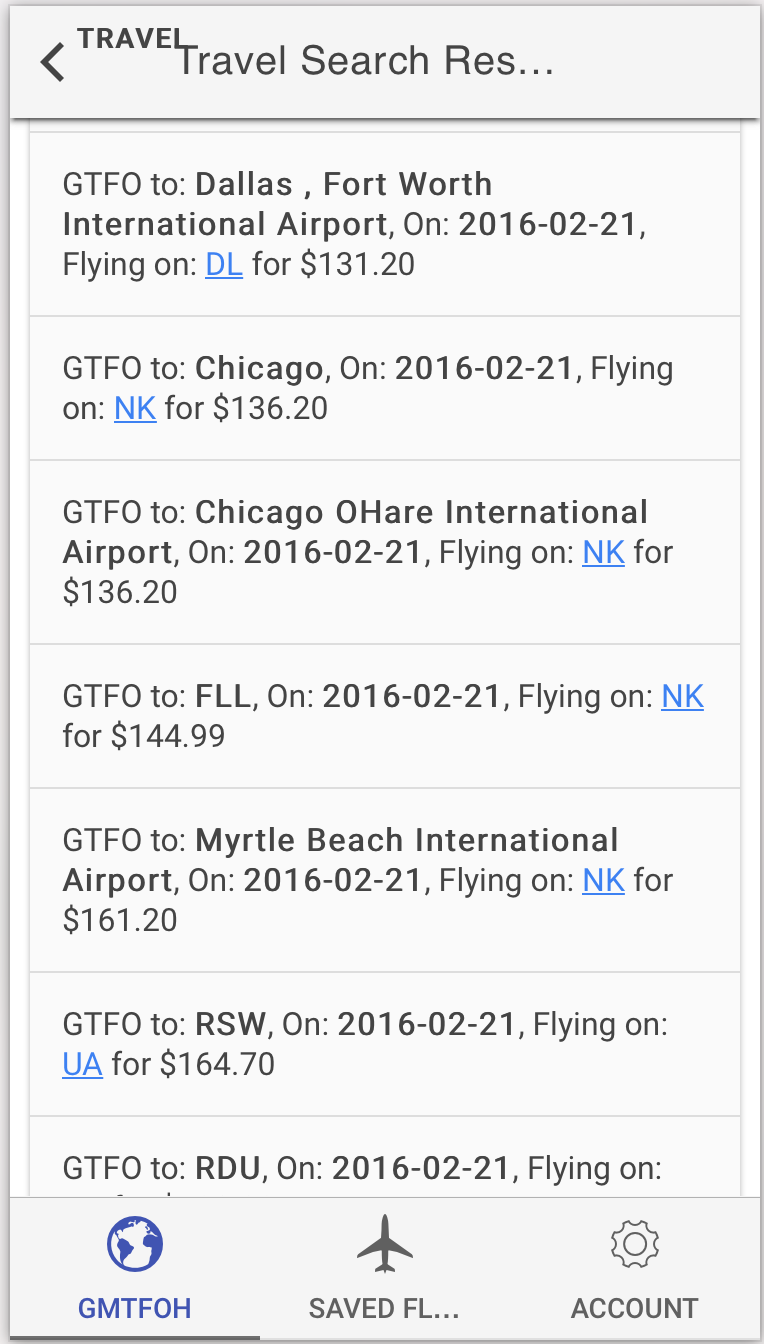The image size is (764, 1344).
Task: Select the RDU flight result row
Action: 385,1168
